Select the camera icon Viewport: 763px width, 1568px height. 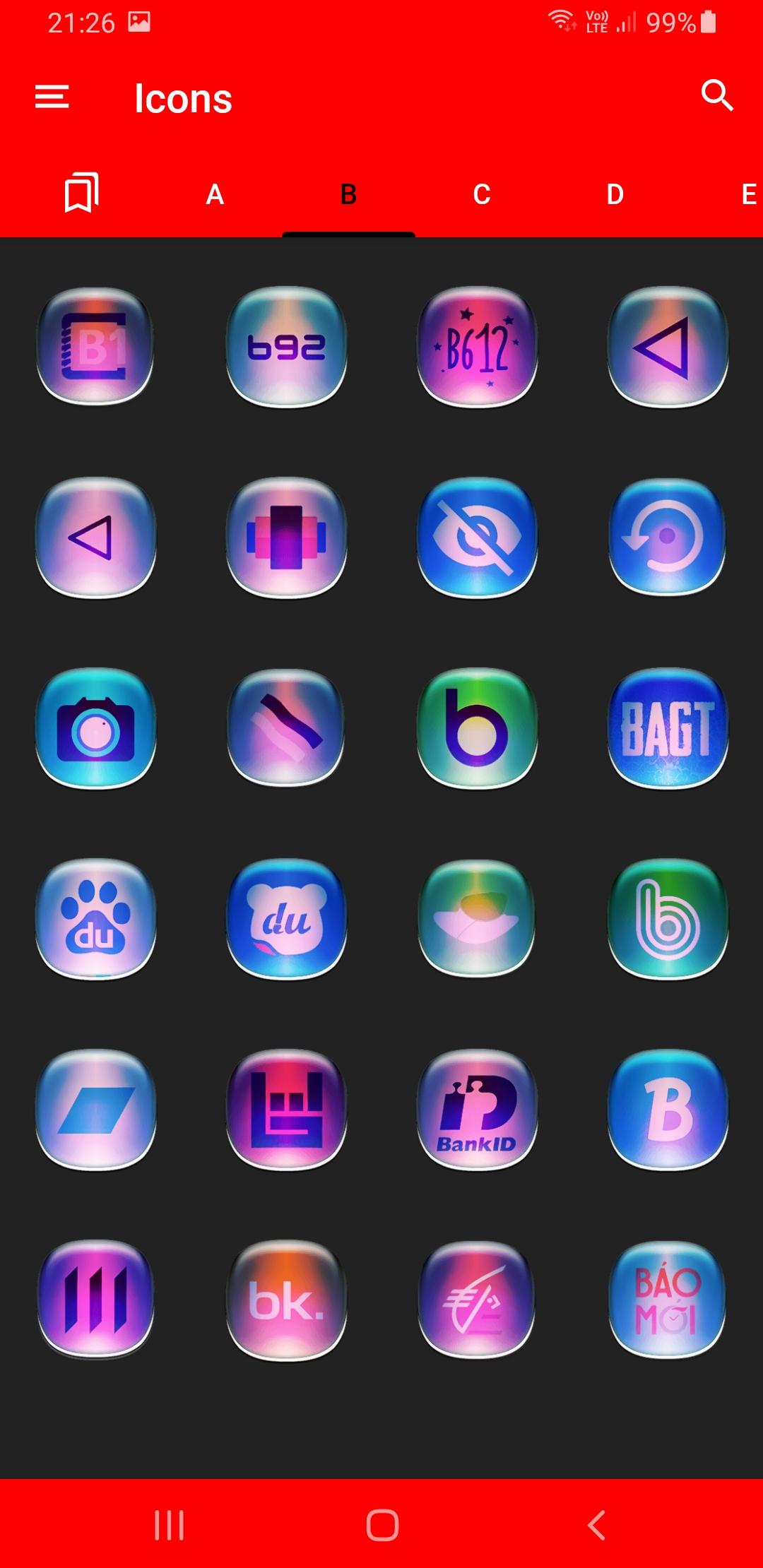[x=96, y=728]
